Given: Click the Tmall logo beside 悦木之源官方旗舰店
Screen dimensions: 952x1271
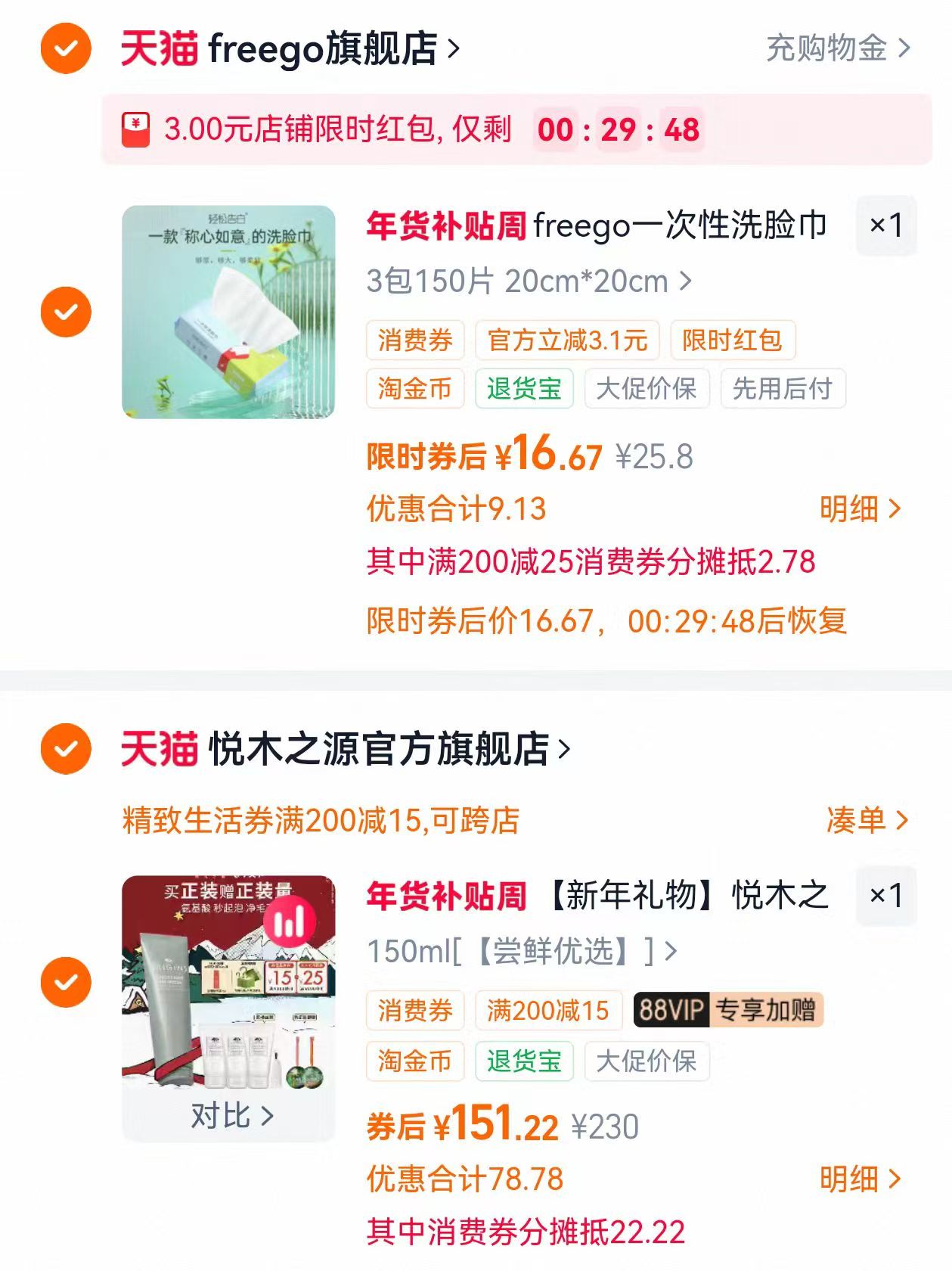Looking at the screenshot, I should [x=159, y=749].
